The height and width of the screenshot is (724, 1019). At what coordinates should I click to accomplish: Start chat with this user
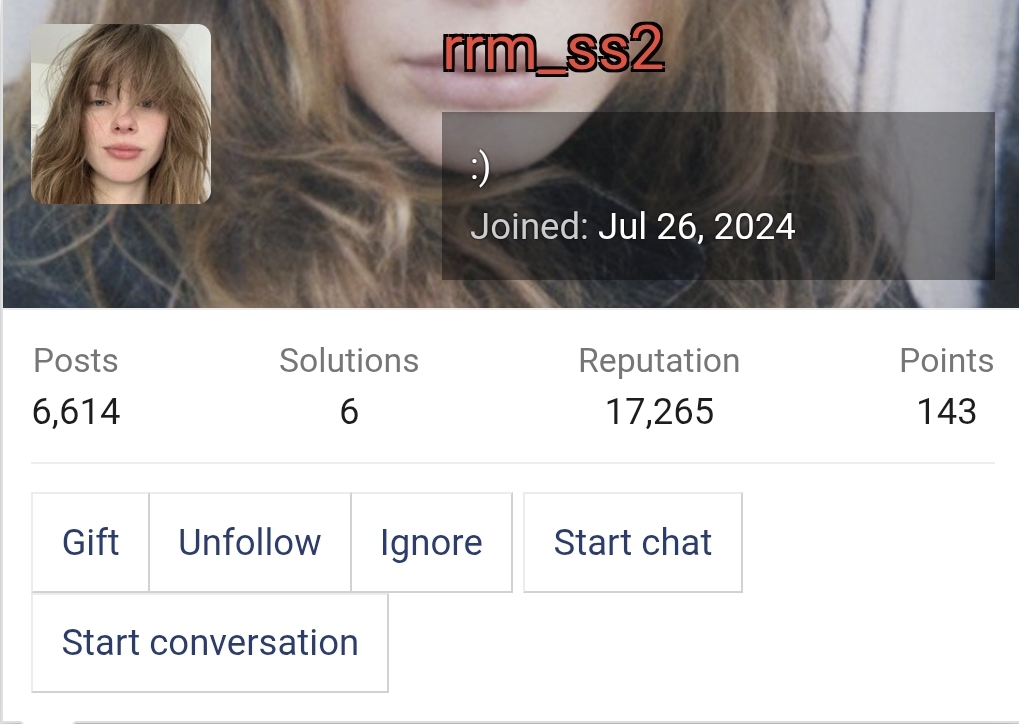632,542
